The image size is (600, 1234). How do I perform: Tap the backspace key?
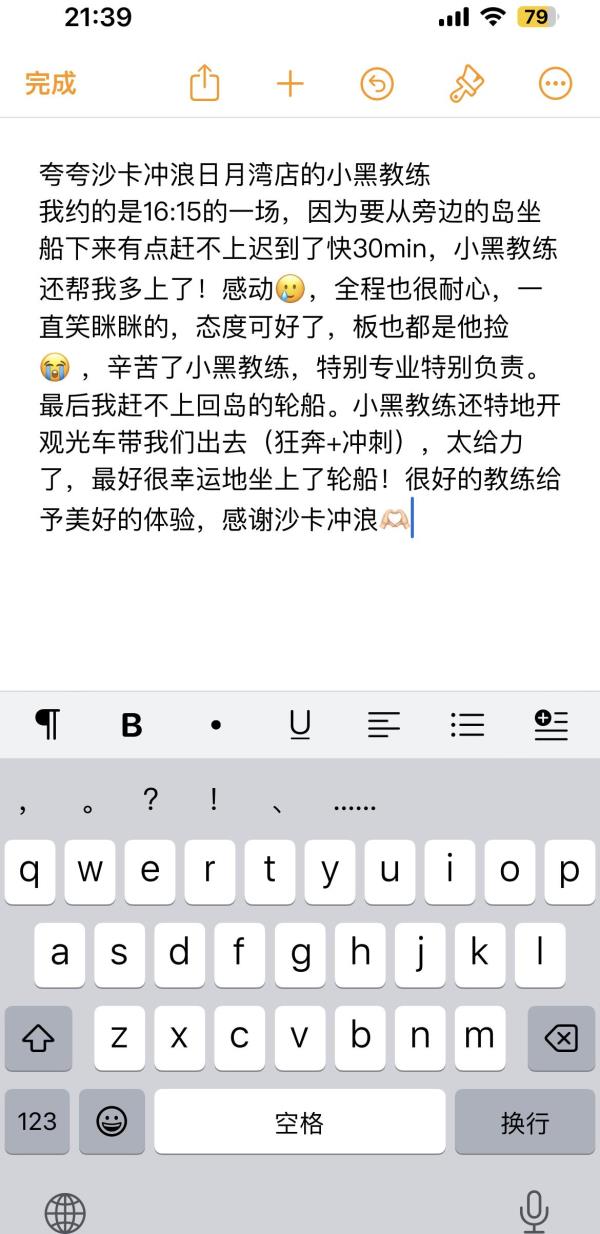(x=560, y=1038)
